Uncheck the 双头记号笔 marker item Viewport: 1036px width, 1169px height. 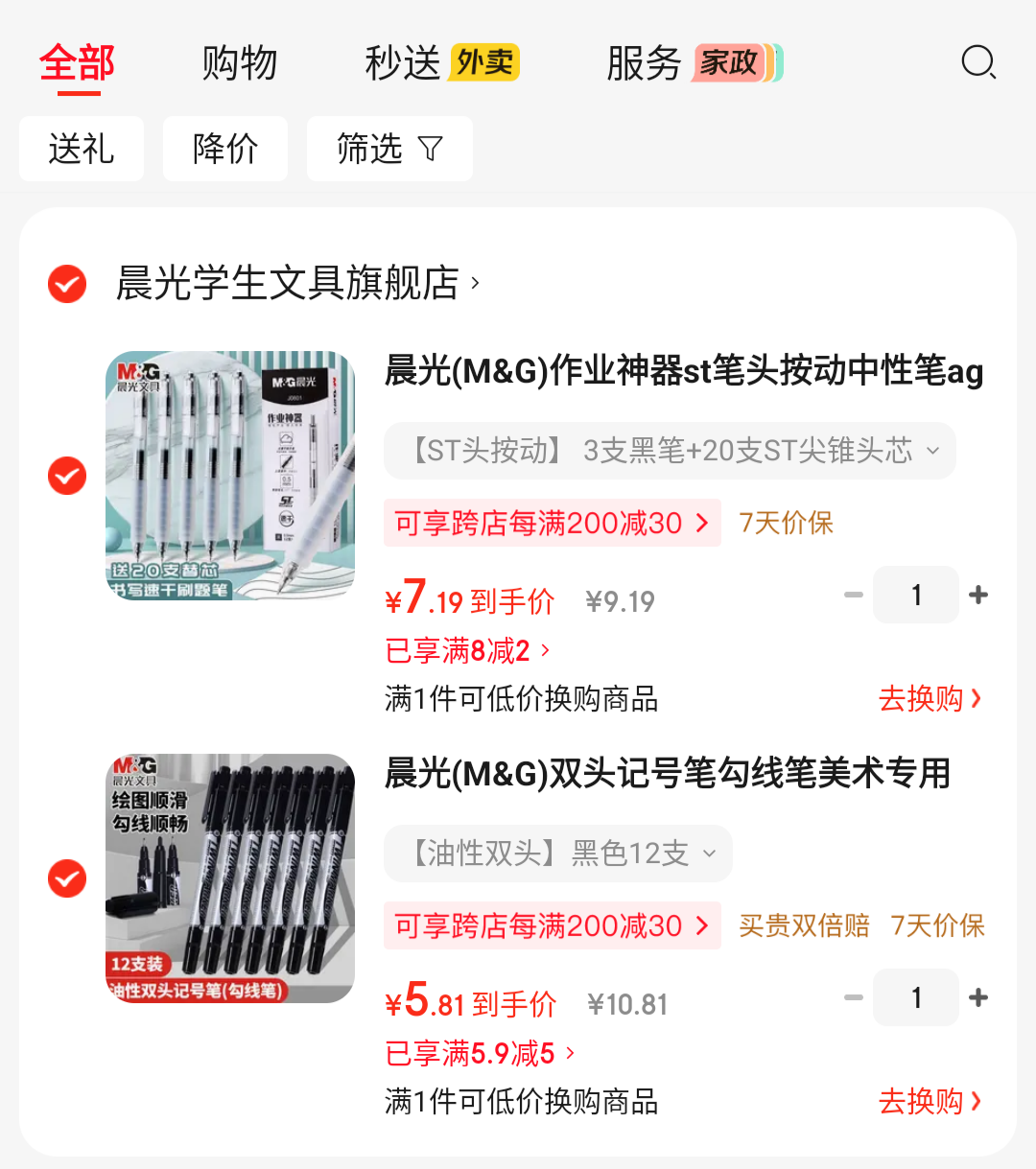tap(67, 878)
